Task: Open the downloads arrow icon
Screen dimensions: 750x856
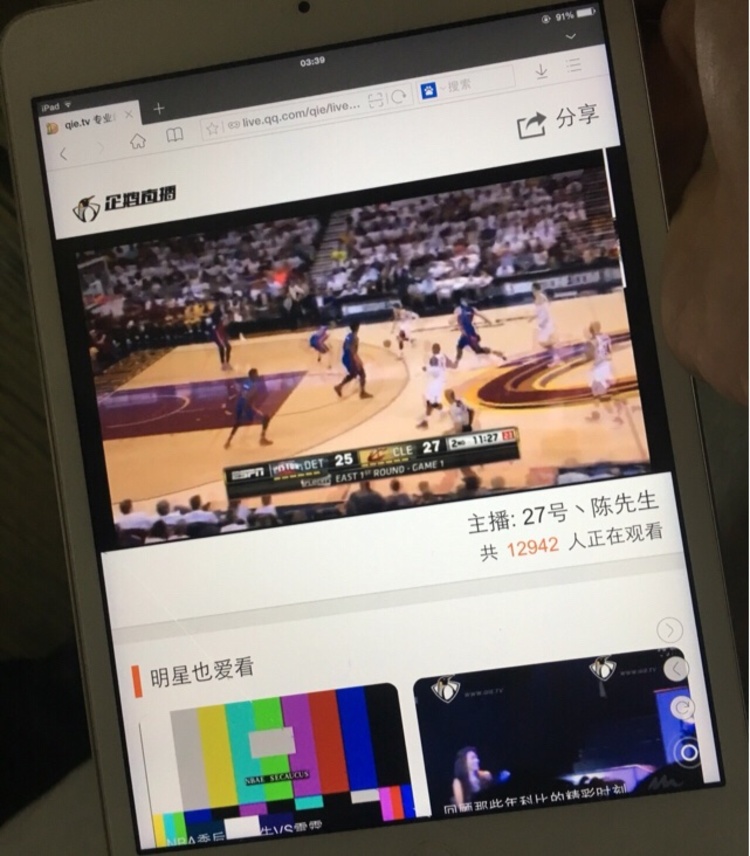Action: [x=541, y=71]
